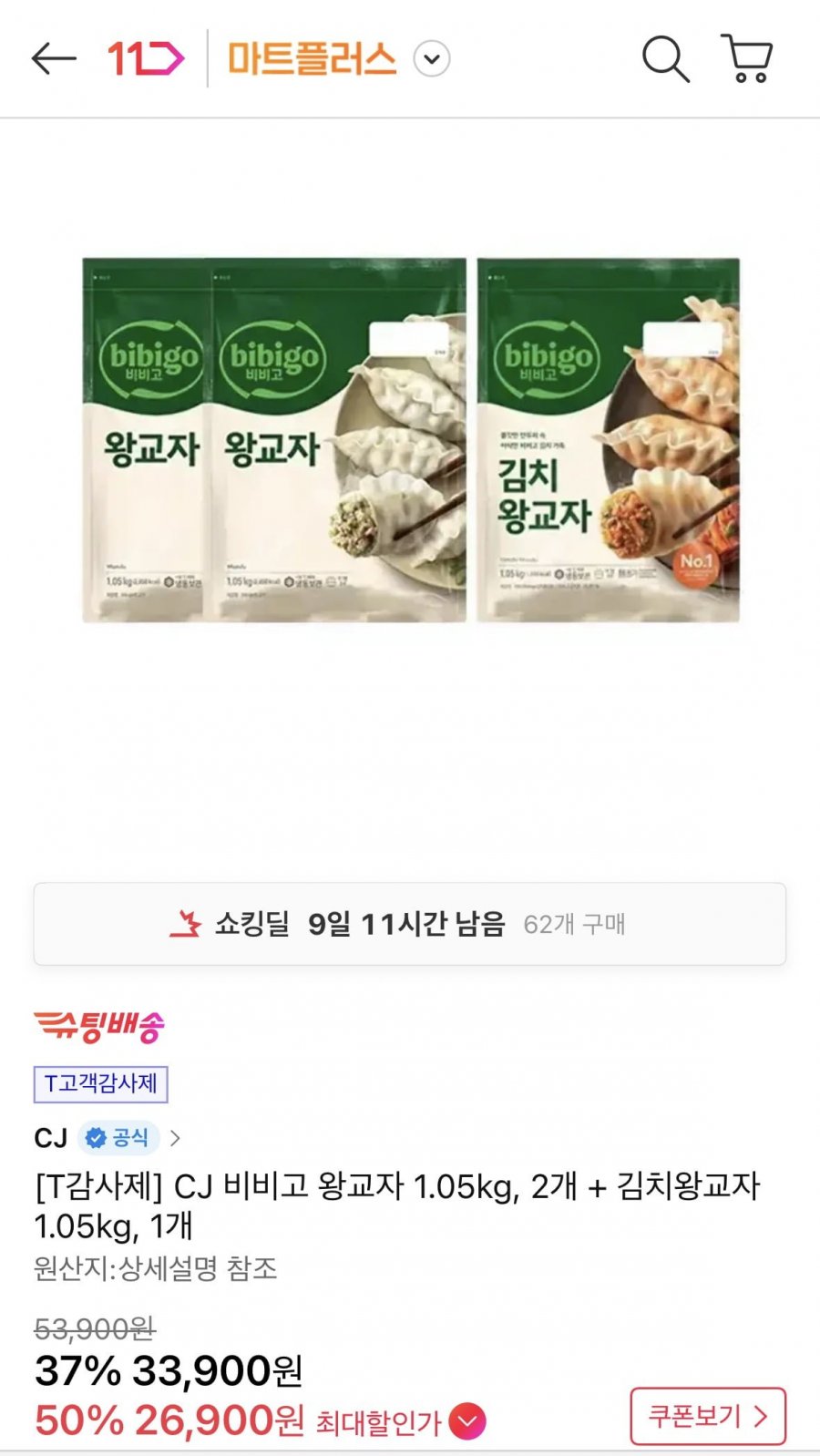
Task: Go back using the arrow icon
Action: click(x=54, y=59)
